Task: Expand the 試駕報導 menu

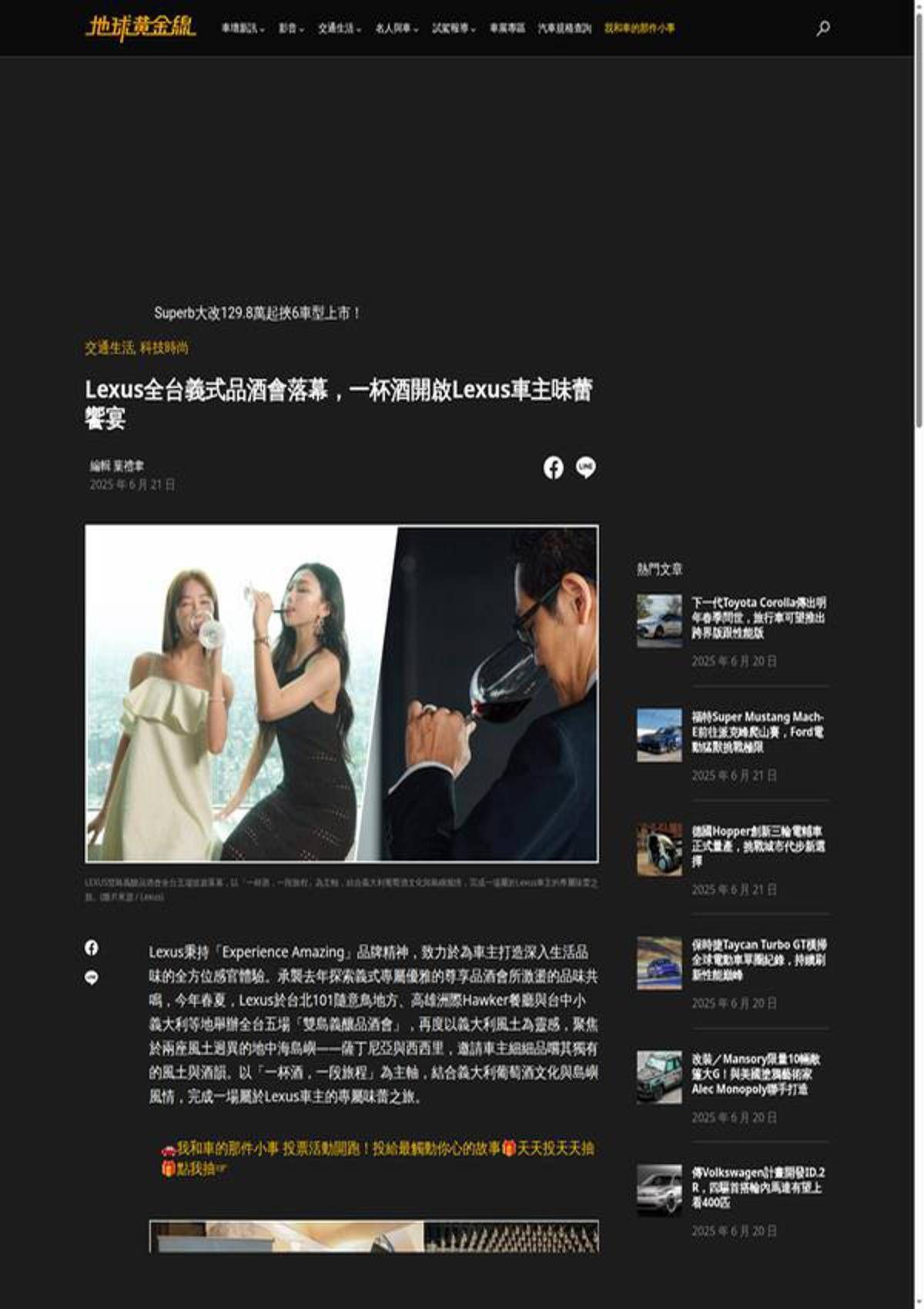Action: (454, 28)
